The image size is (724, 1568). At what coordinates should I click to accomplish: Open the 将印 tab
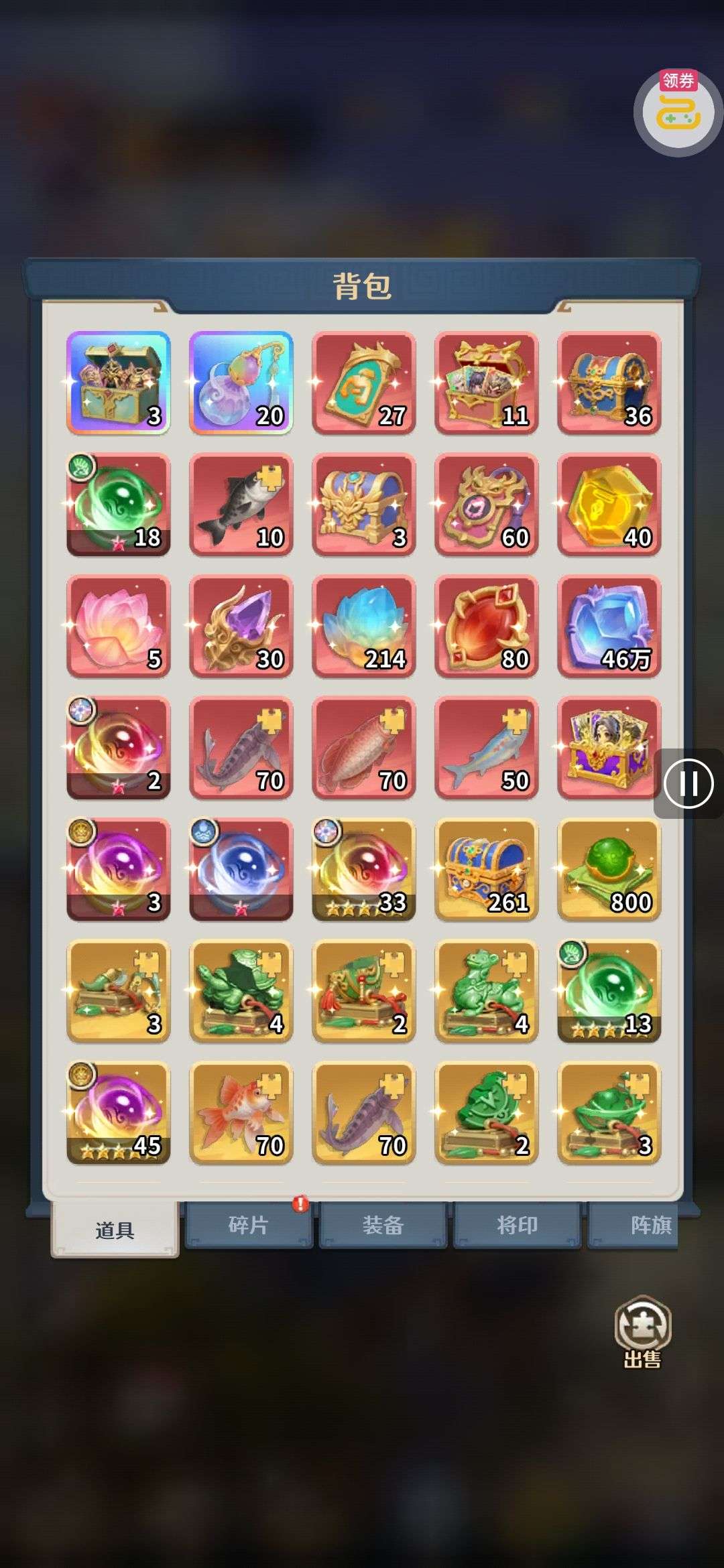pyautogui.click(x=517, y=1226)
